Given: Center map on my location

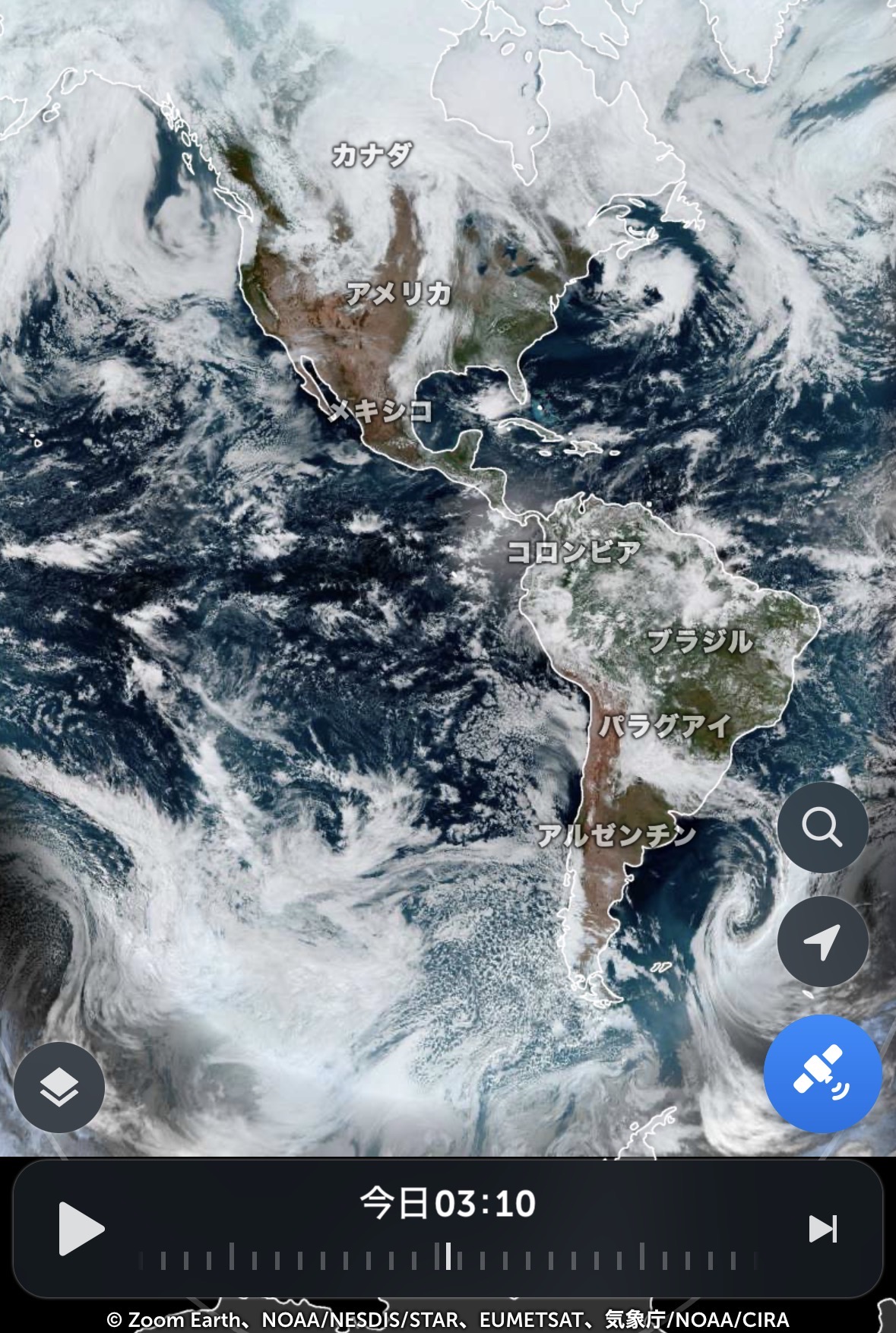Looking at the screenshot, I should pyautogui.click(x=822, y=942).
